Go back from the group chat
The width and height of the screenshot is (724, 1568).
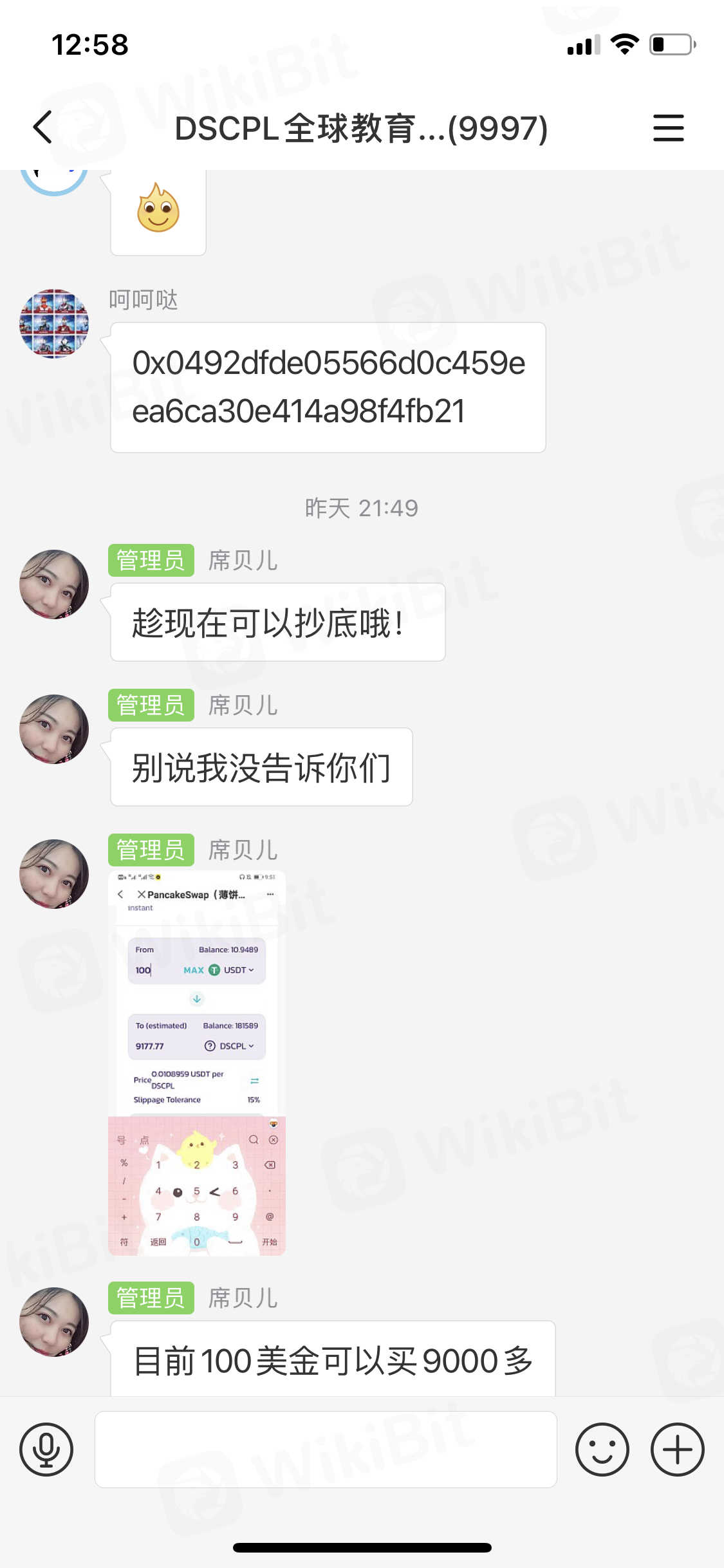click(42, 127)
